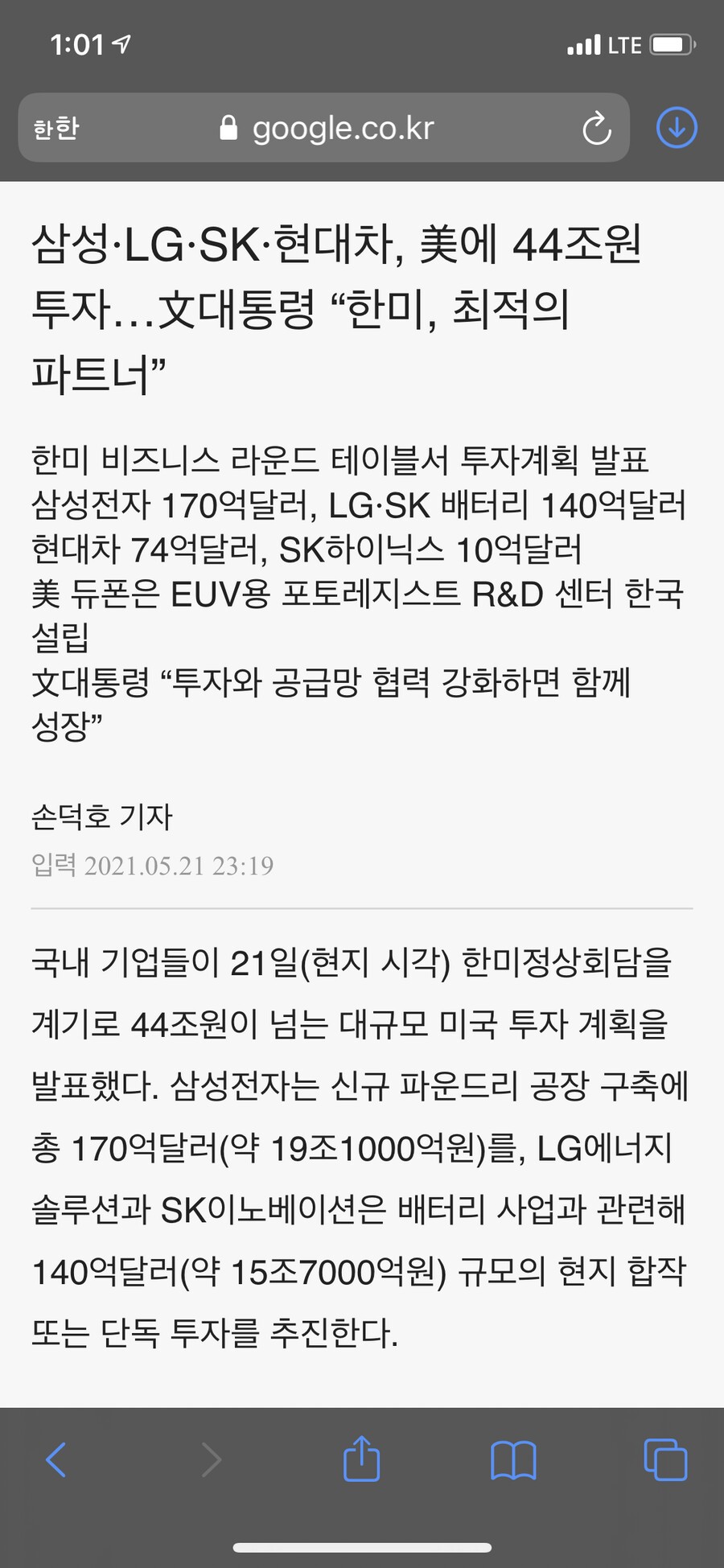The image size is (724, 1568).
Task: Open the downloads button
Action: [677, 128]
